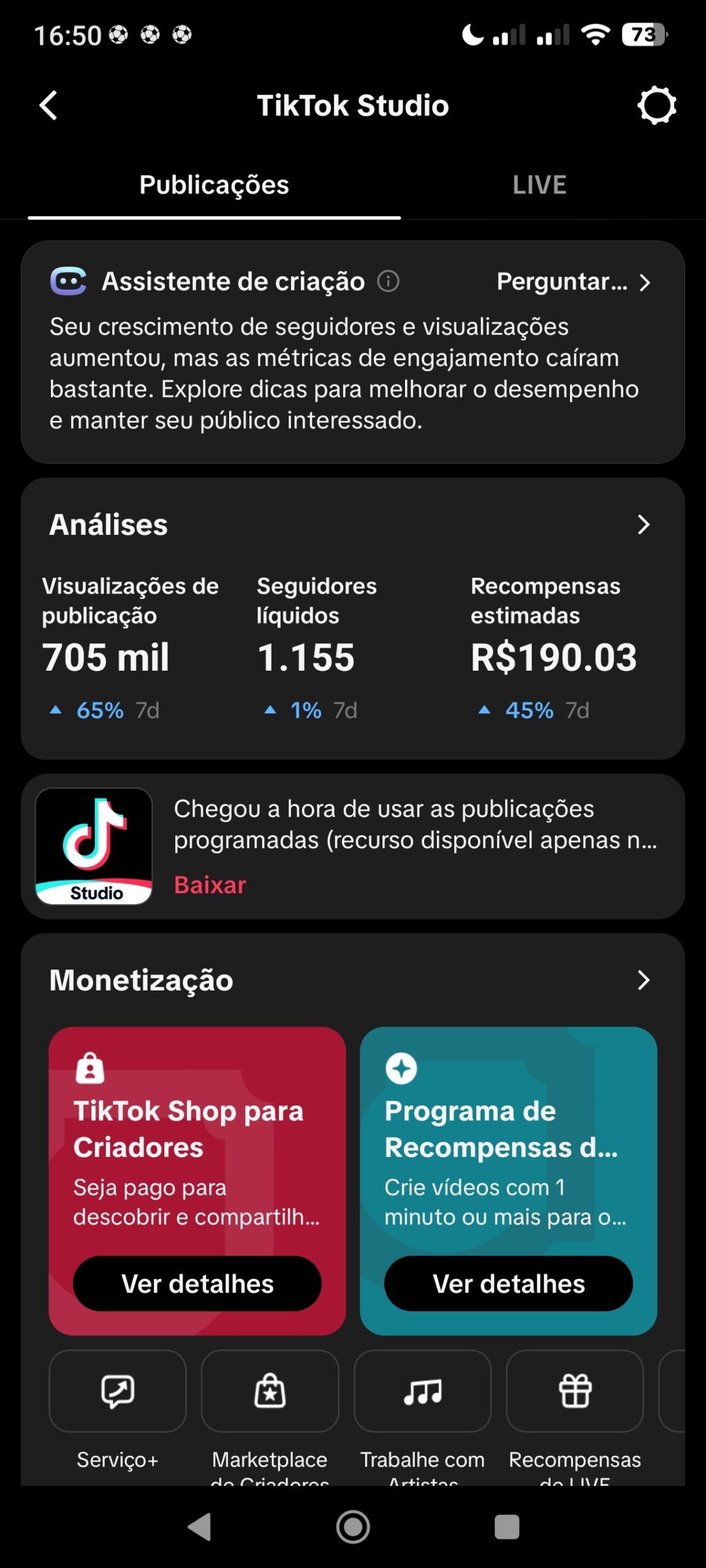This screenshot has height=1568, width=706.
Task: Open Recompensas do LIVE
Action: click(575, 1392)
